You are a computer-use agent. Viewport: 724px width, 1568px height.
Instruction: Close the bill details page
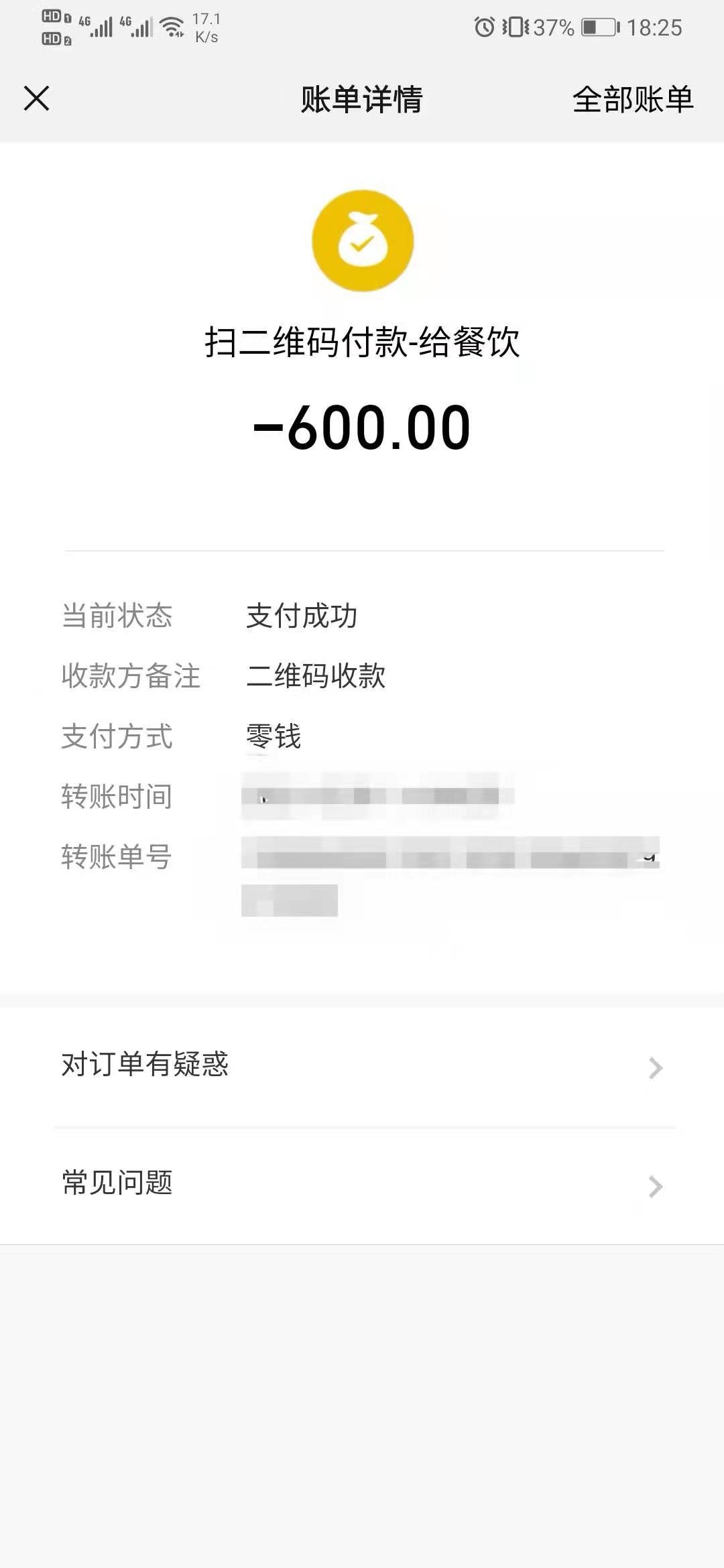click(x=37, y=99)
